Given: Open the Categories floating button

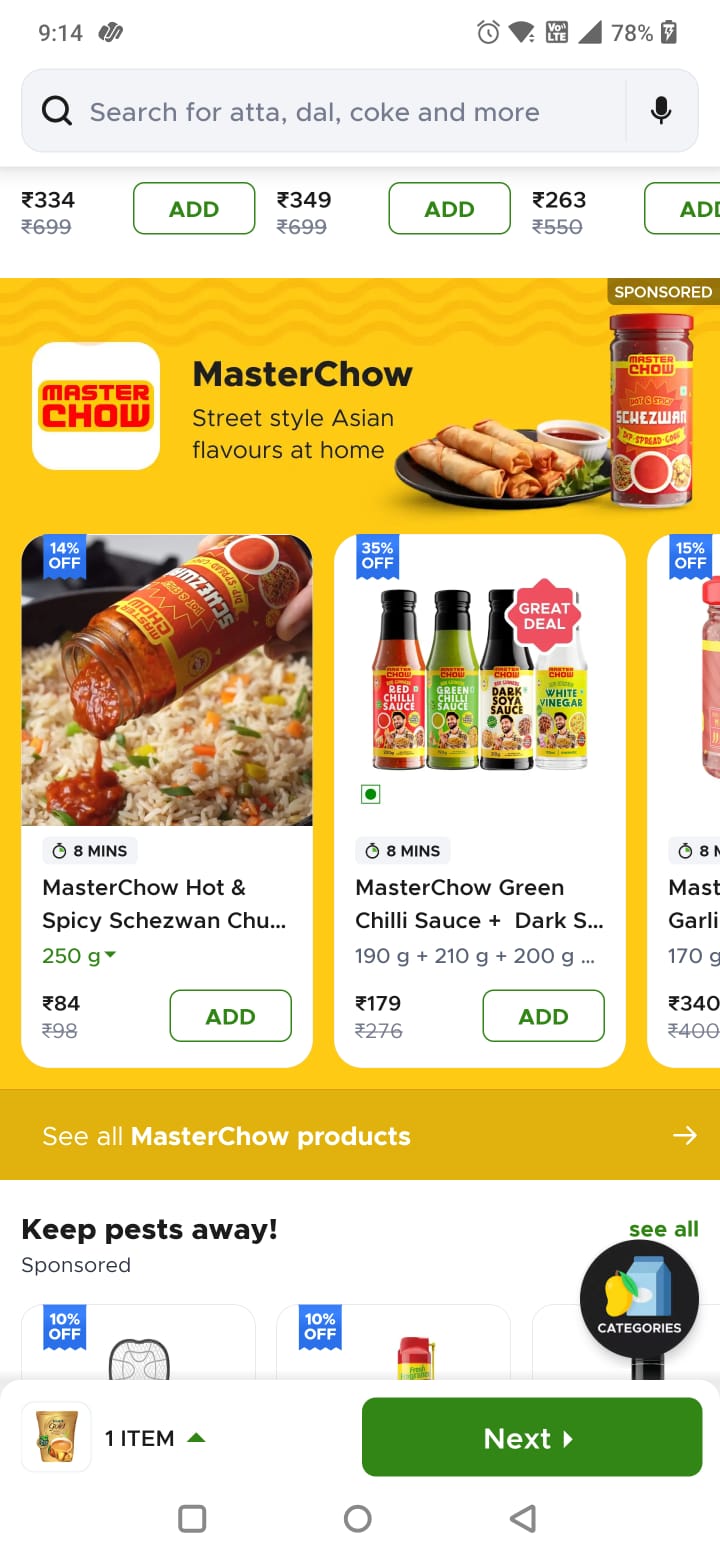Looking at the screenshot, I should point(639,1300).
